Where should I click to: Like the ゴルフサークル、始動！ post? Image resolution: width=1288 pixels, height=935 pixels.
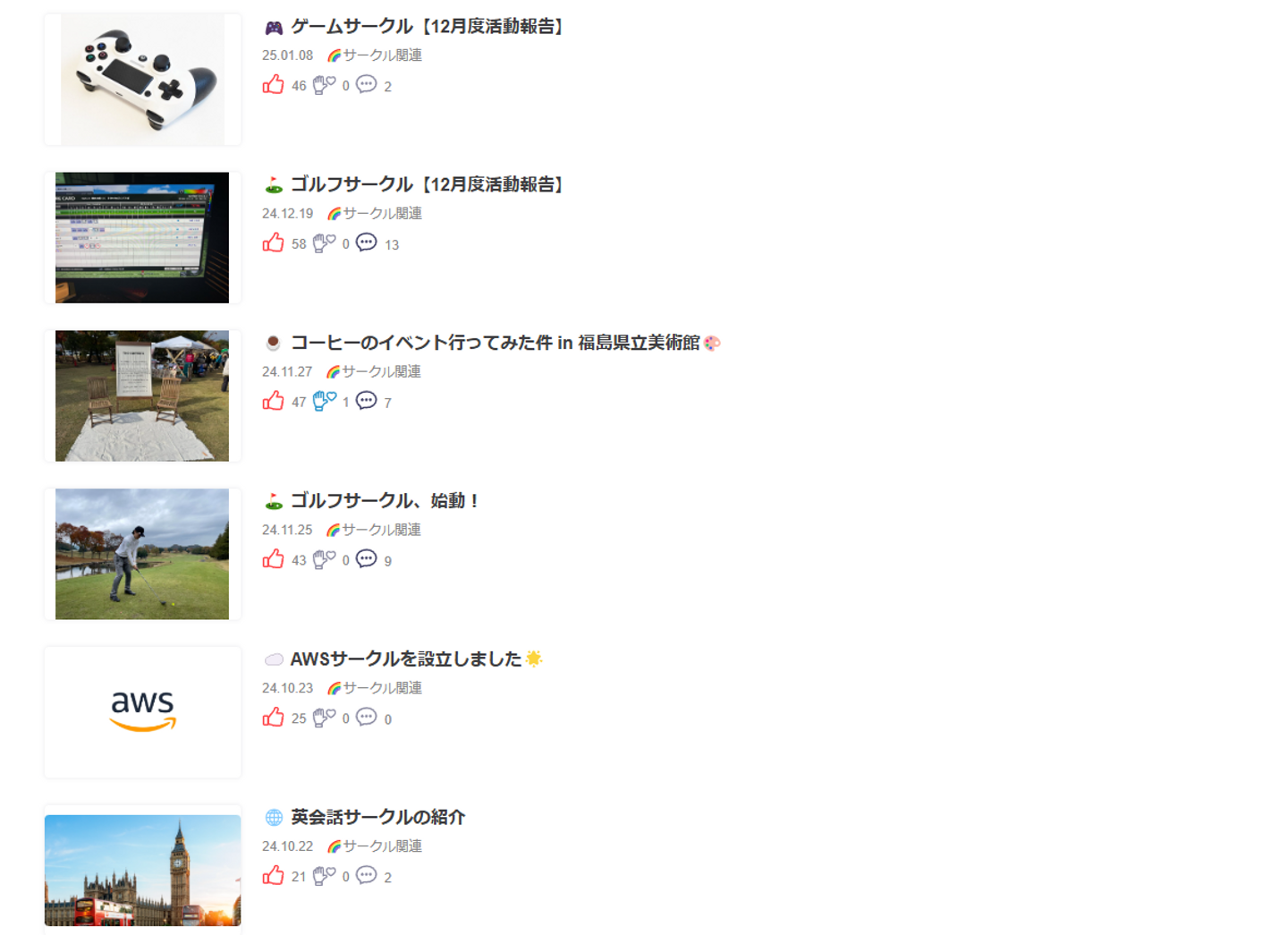point(273,560)
